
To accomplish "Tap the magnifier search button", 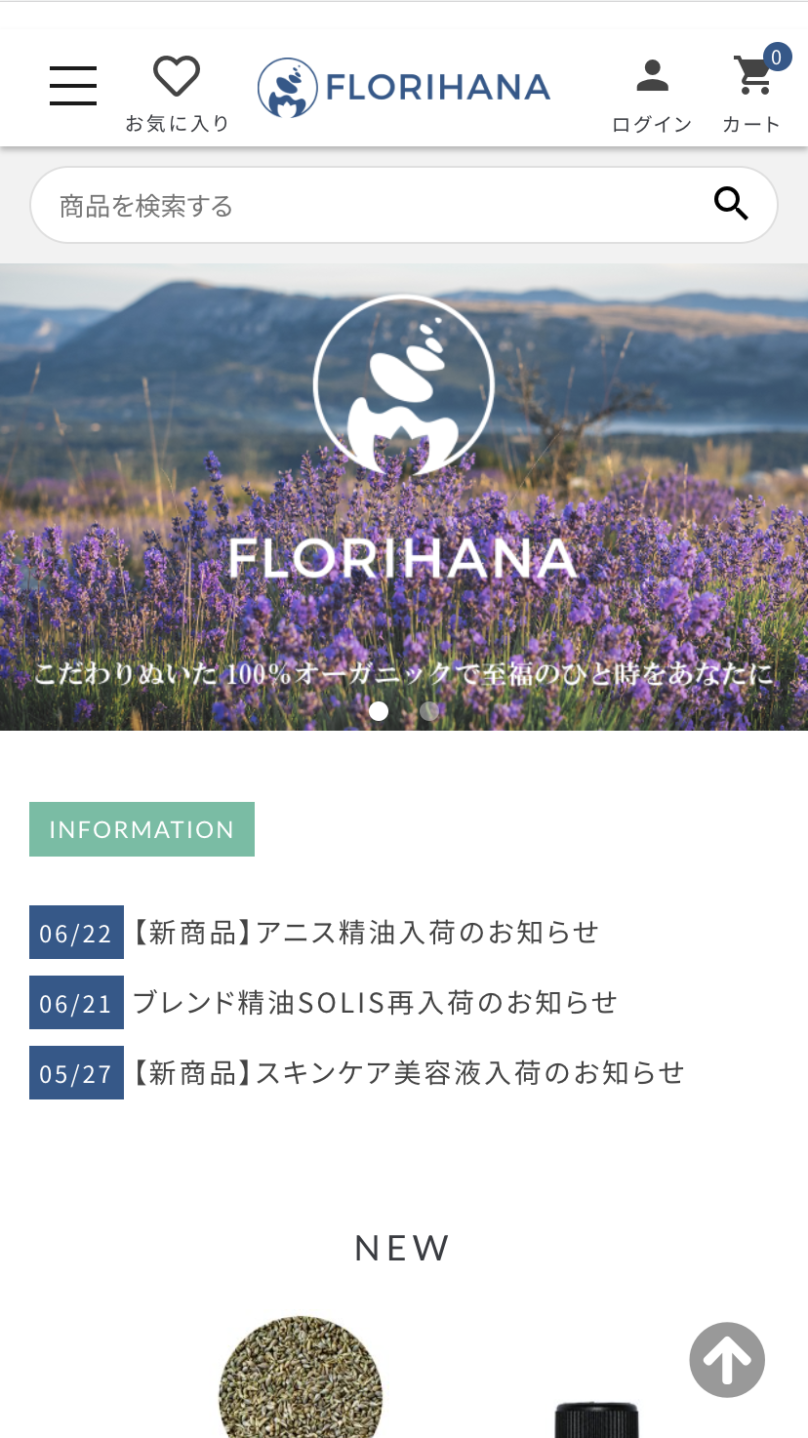I will tap(731, 204).
